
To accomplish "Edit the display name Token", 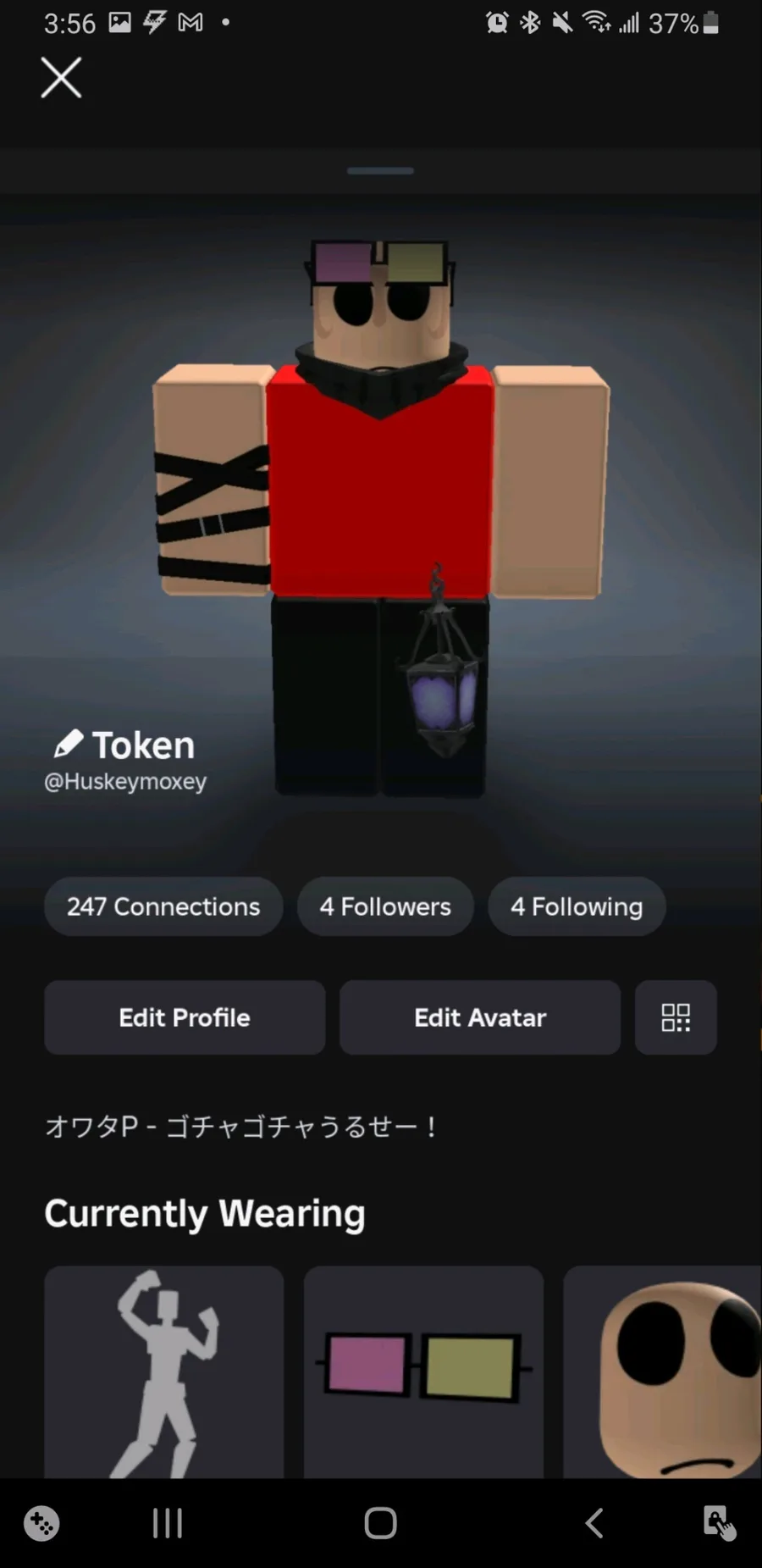I will click(69, 745).
